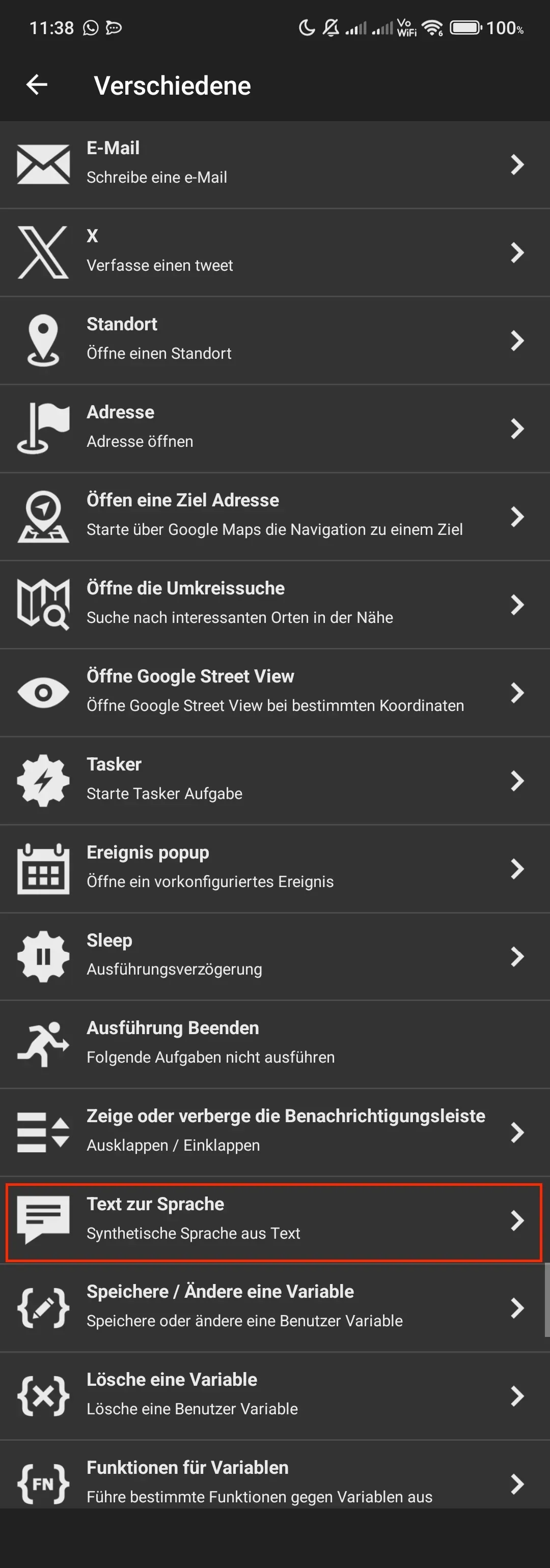Click the Adresse flag icon
Viewport: 550px width, 1568px height.
point(43,428)
